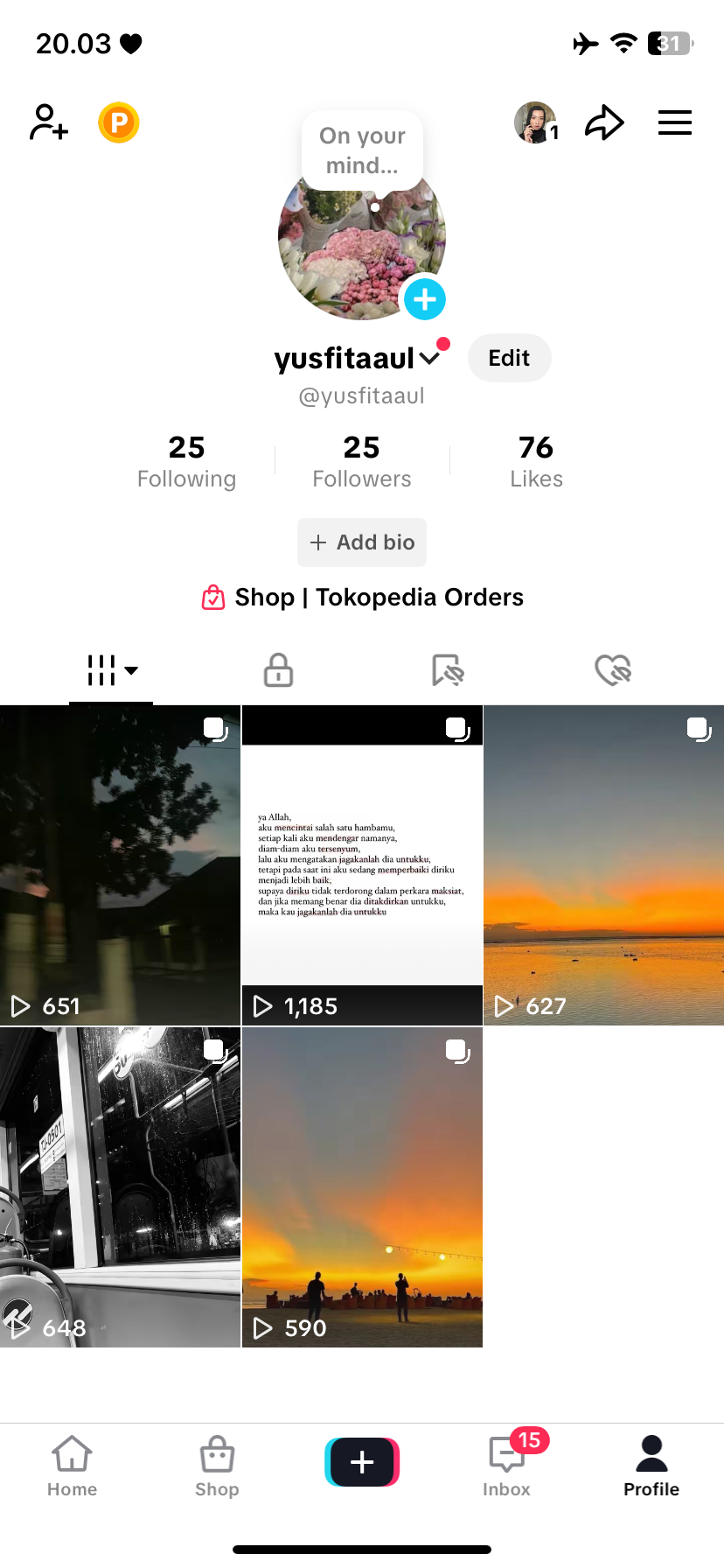Open the add friends icon
This screenshot has height=1568, width=724.
[x=49, y=122]
